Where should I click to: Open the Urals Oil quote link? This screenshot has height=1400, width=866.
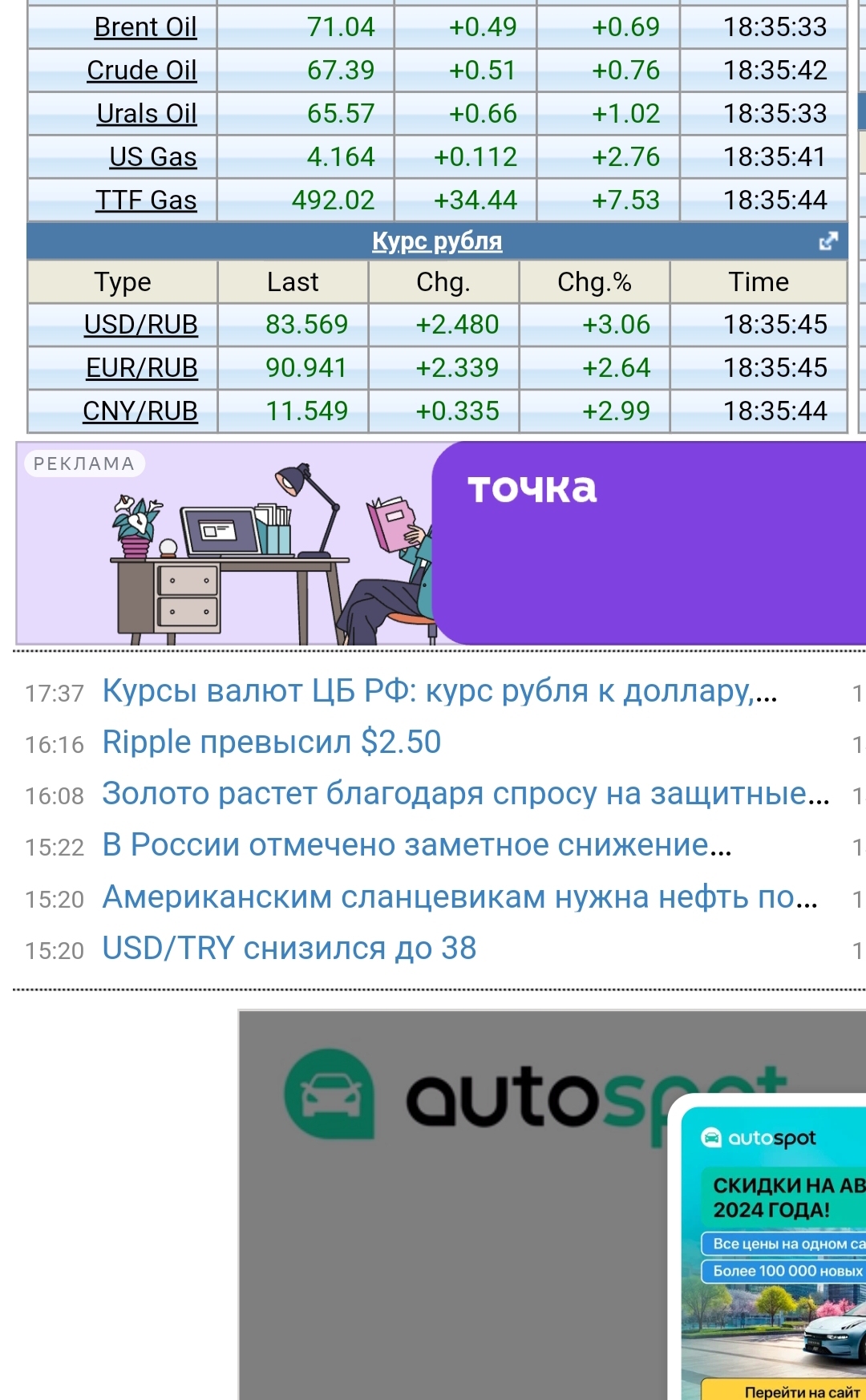pyautogui.click(x=147, y=114)
